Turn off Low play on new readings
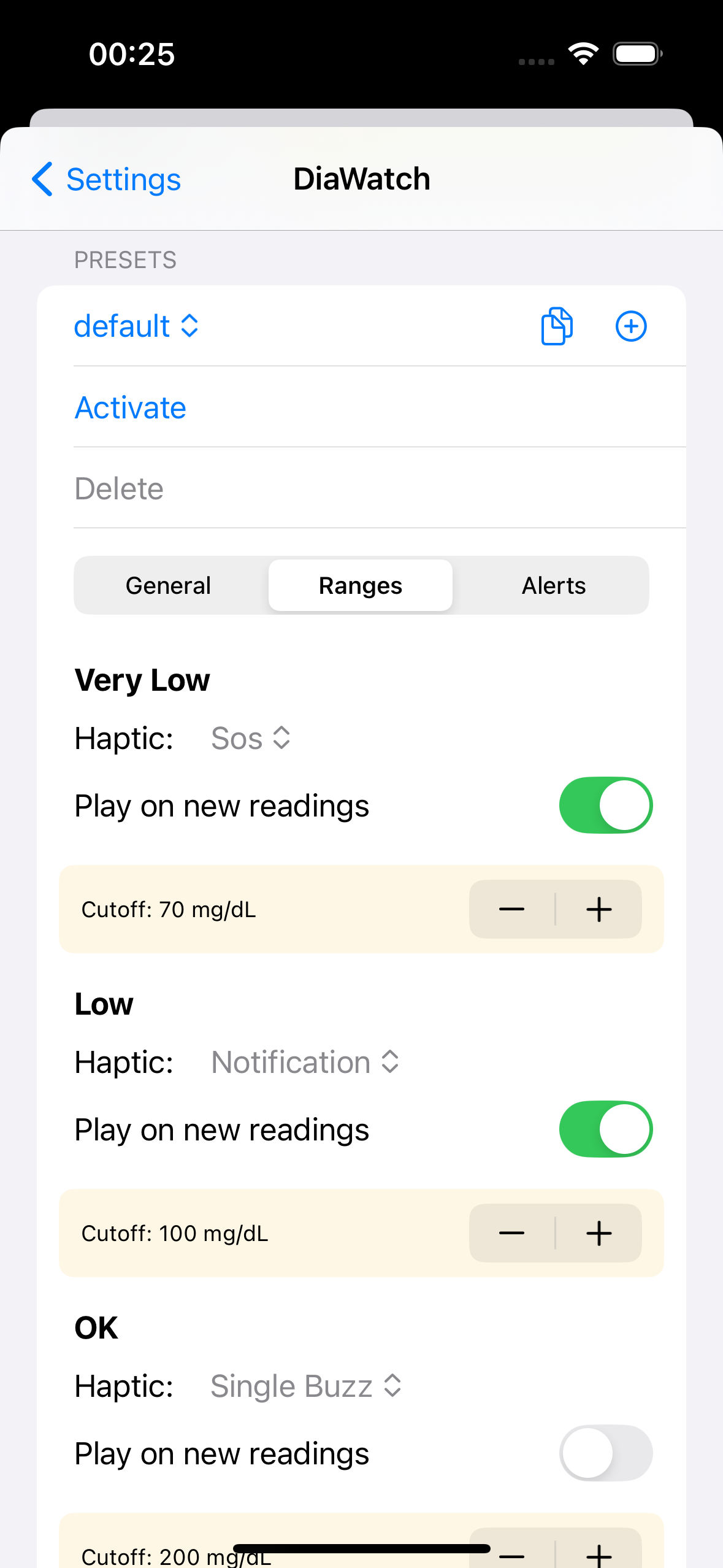The height and width of the screenshot is (1568, 723). pos(605,1129)
